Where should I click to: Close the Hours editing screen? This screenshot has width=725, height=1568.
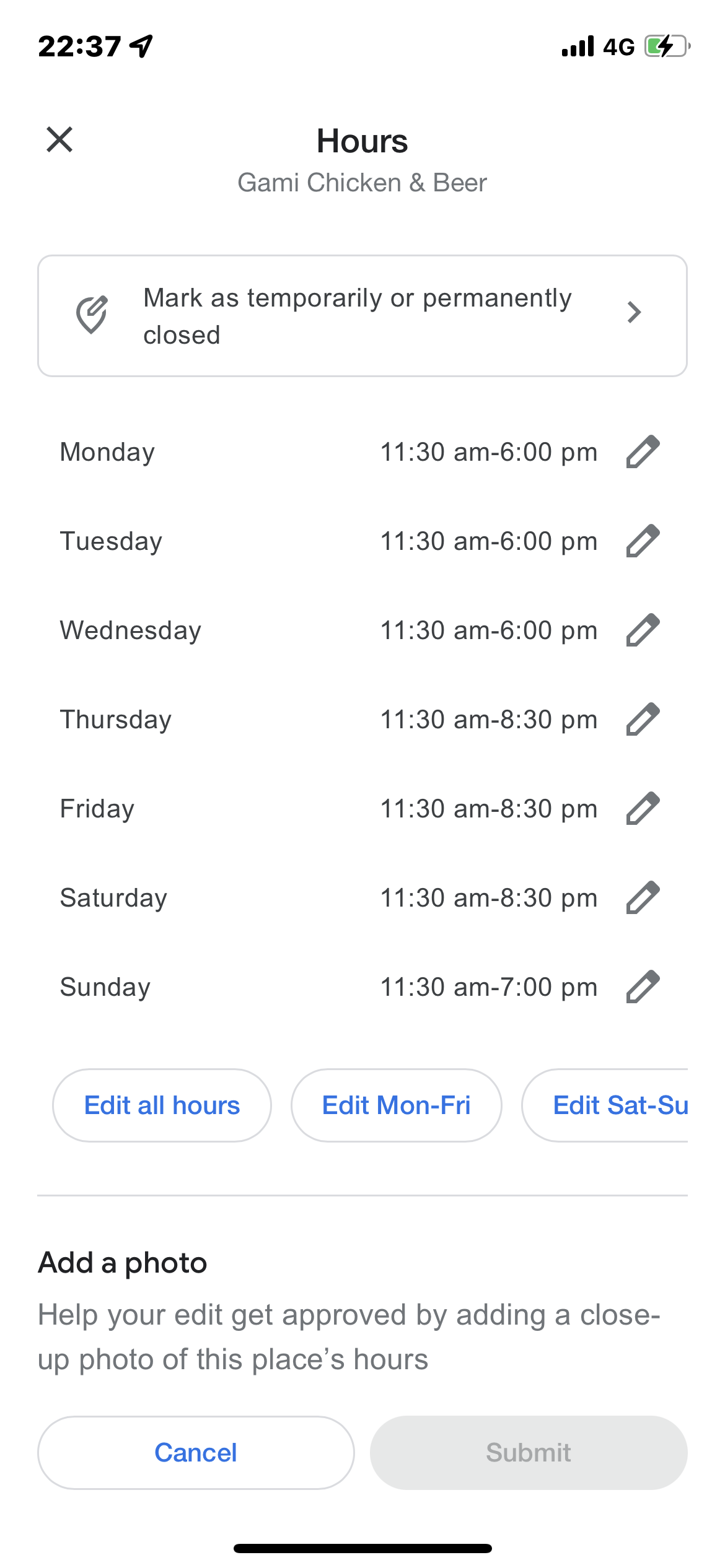(59, 139)
